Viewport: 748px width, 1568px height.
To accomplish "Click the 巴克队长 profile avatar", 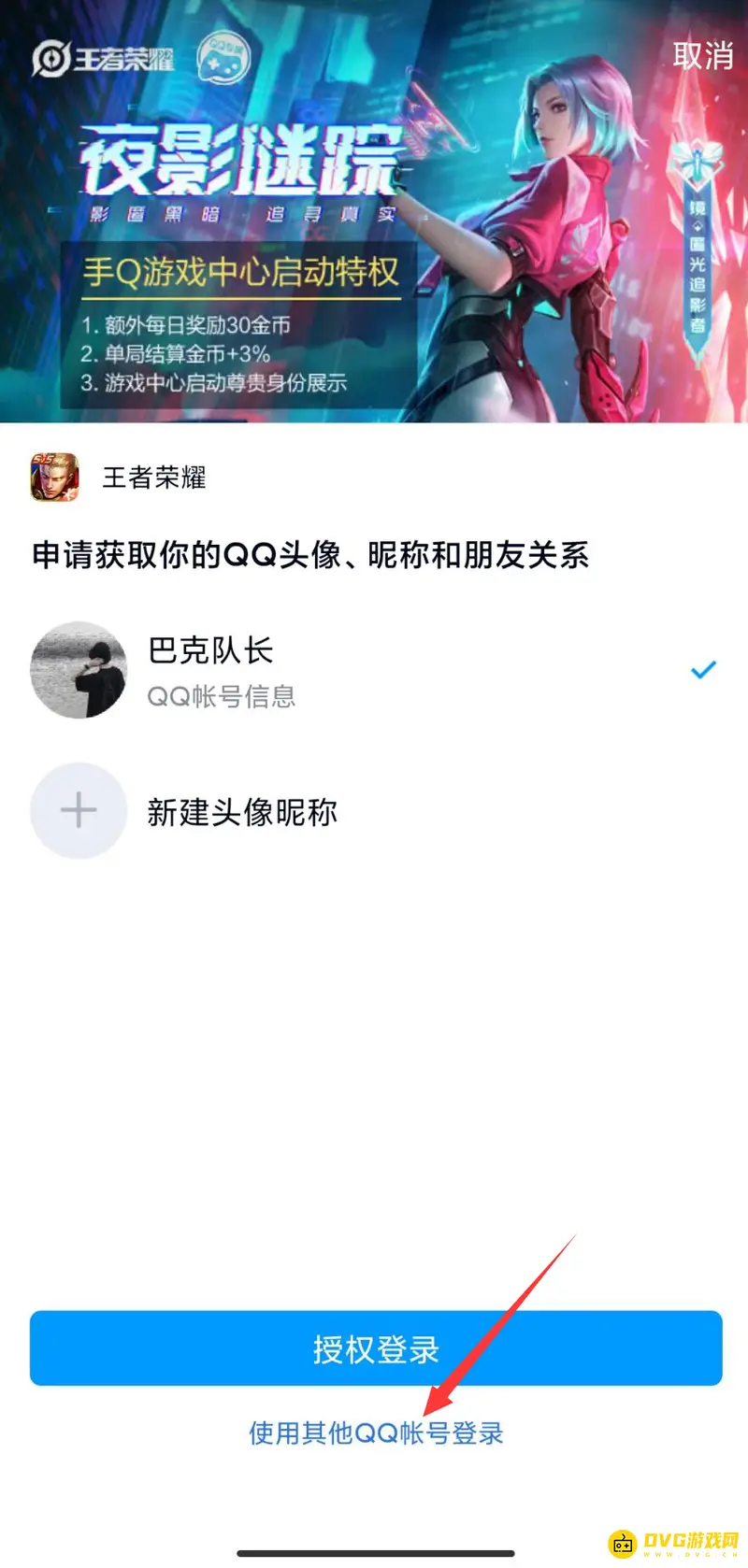I will pyautogui.click(x=79, y=670).
